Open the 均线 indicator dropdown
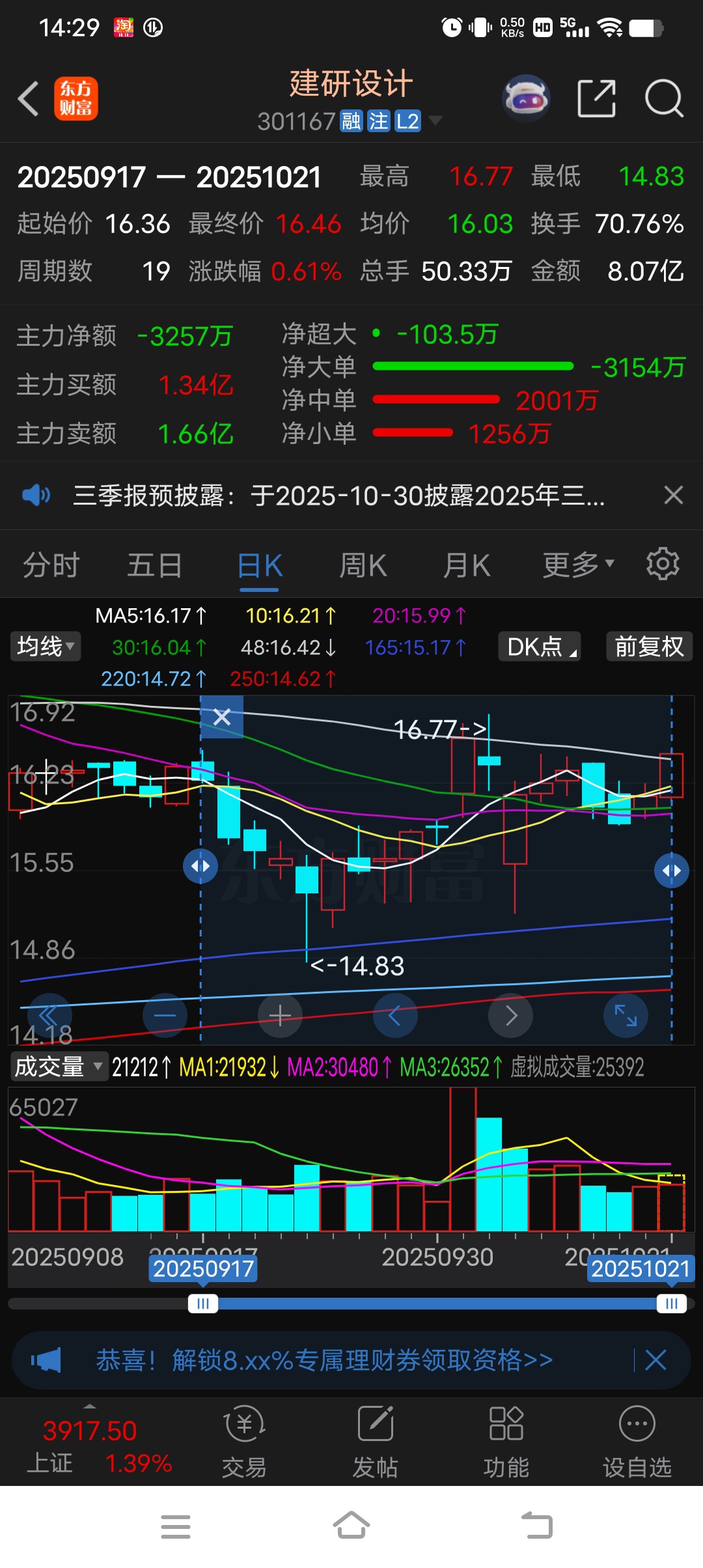The image size is (703, 1568). coord(46,647)
